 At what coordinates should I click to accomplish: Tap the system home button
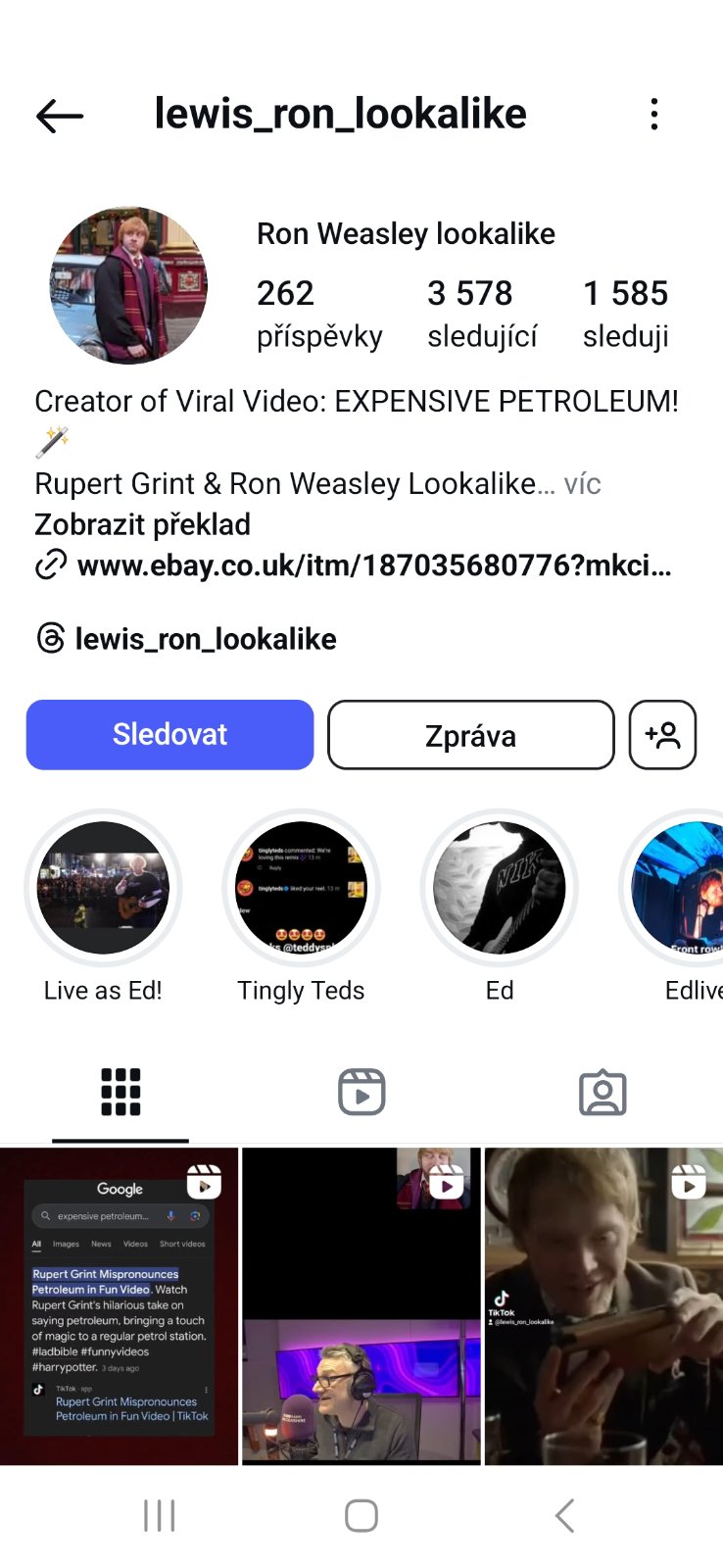coord(361,1515)
